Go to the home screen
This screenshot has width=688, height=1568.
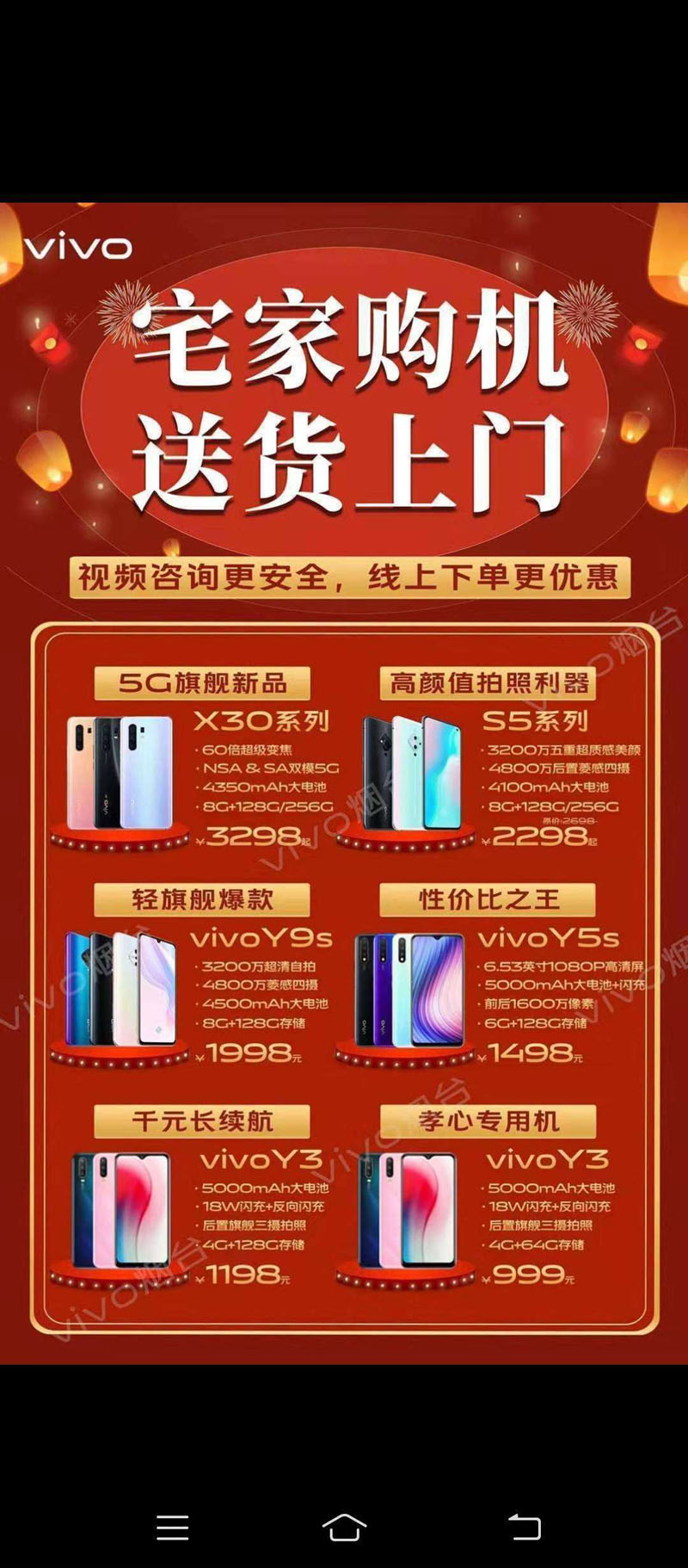tap(344, 1527)
